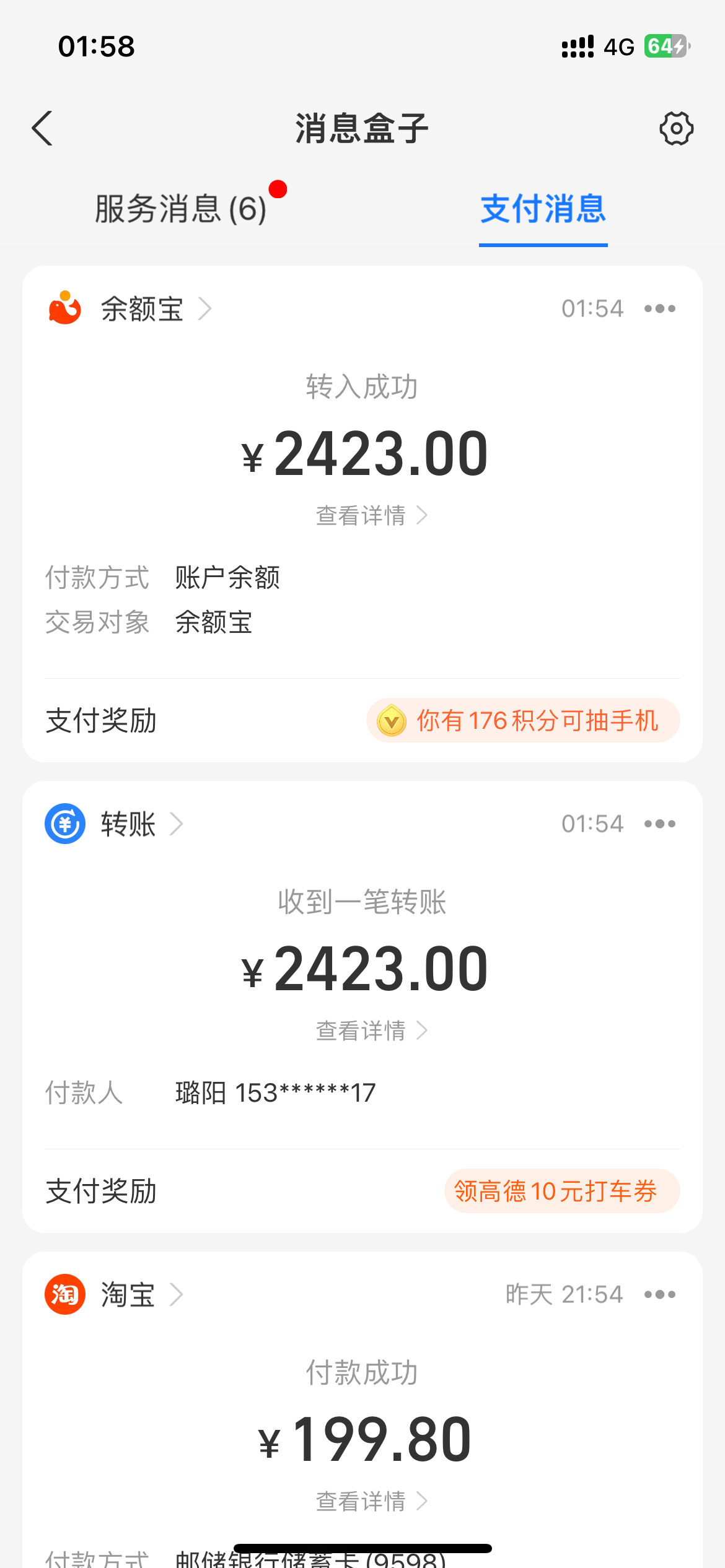725x1568 pixels.
Task: Tap 你有176积分可抽手机 reward chip
Action: [523, 720]
